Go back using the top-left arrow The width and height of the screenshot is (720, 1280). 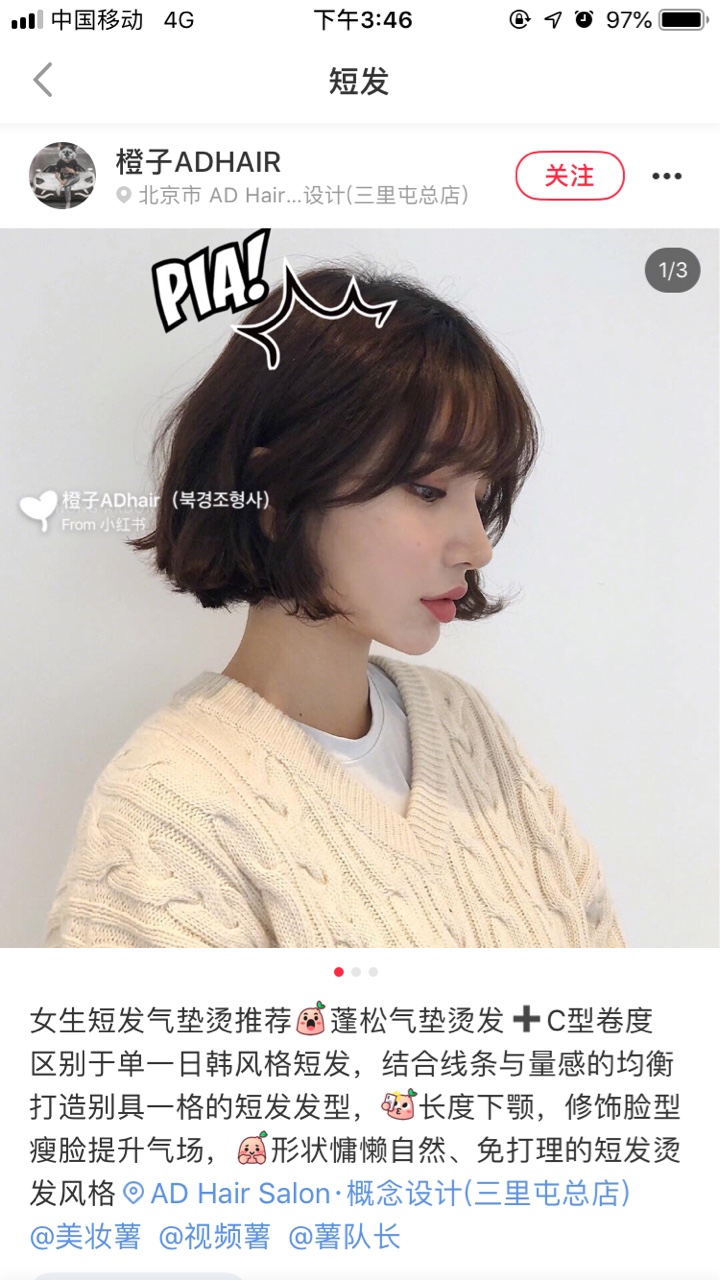[42, 80]
